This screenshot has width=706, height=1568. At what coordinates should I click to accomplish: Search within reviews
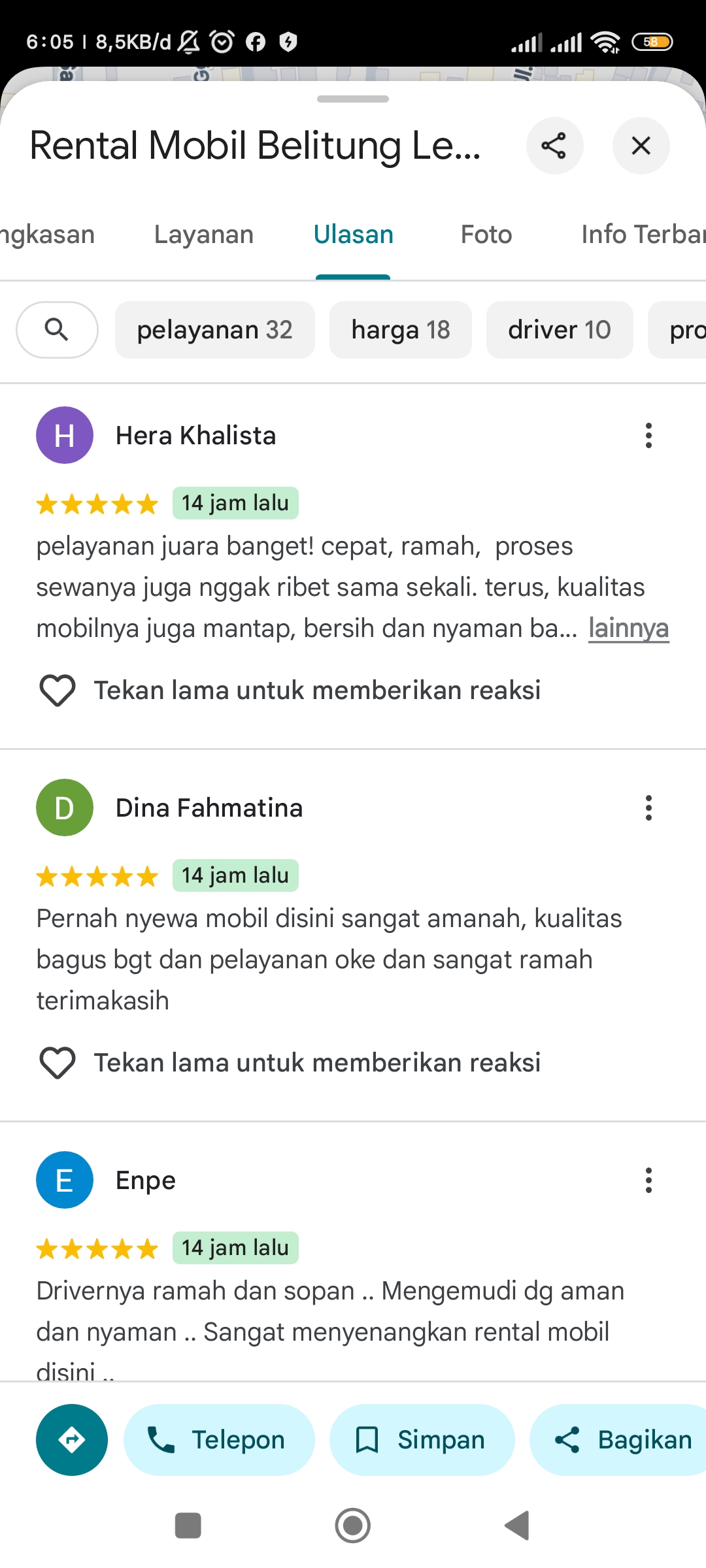tap(57, 330)
